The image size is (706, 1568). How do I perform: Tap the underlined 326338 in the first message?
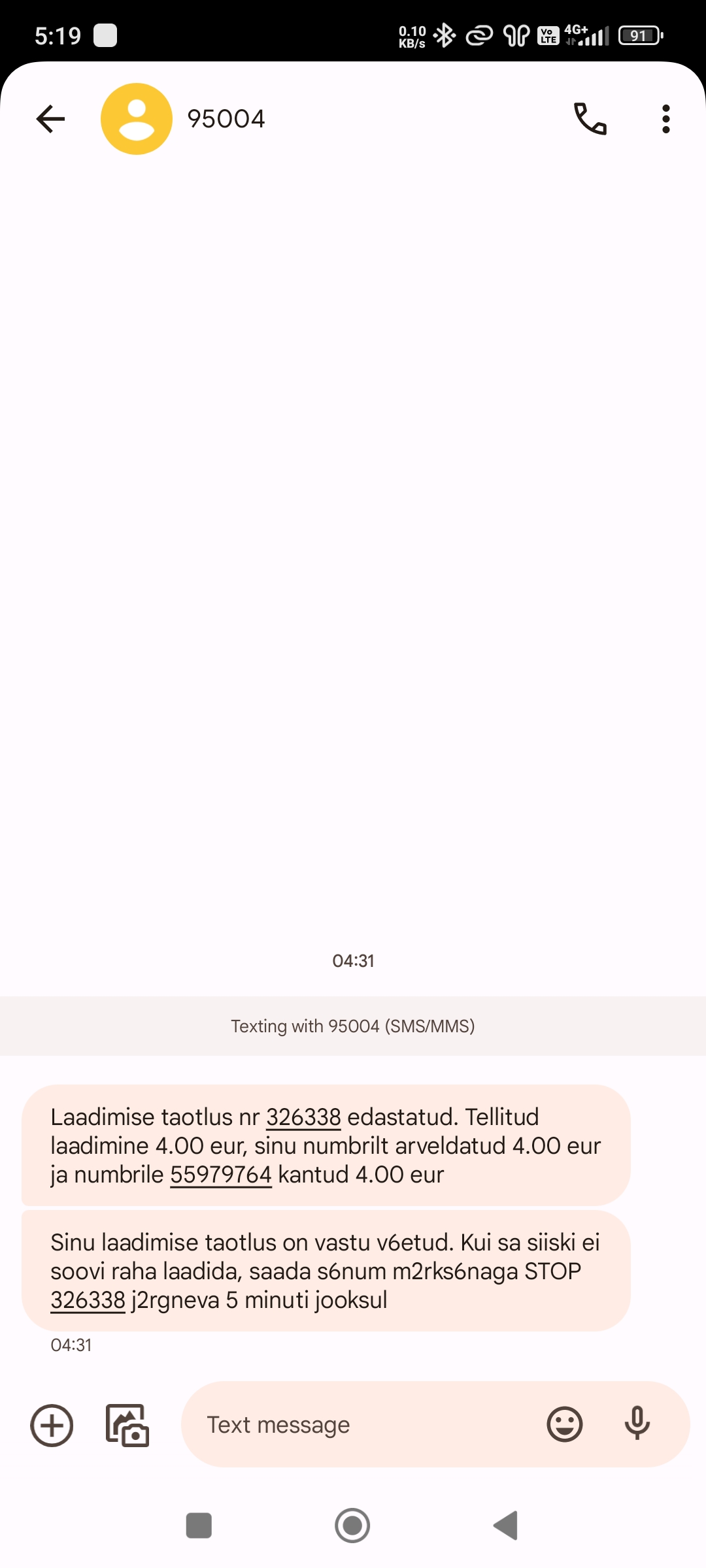pos(303,1117)
